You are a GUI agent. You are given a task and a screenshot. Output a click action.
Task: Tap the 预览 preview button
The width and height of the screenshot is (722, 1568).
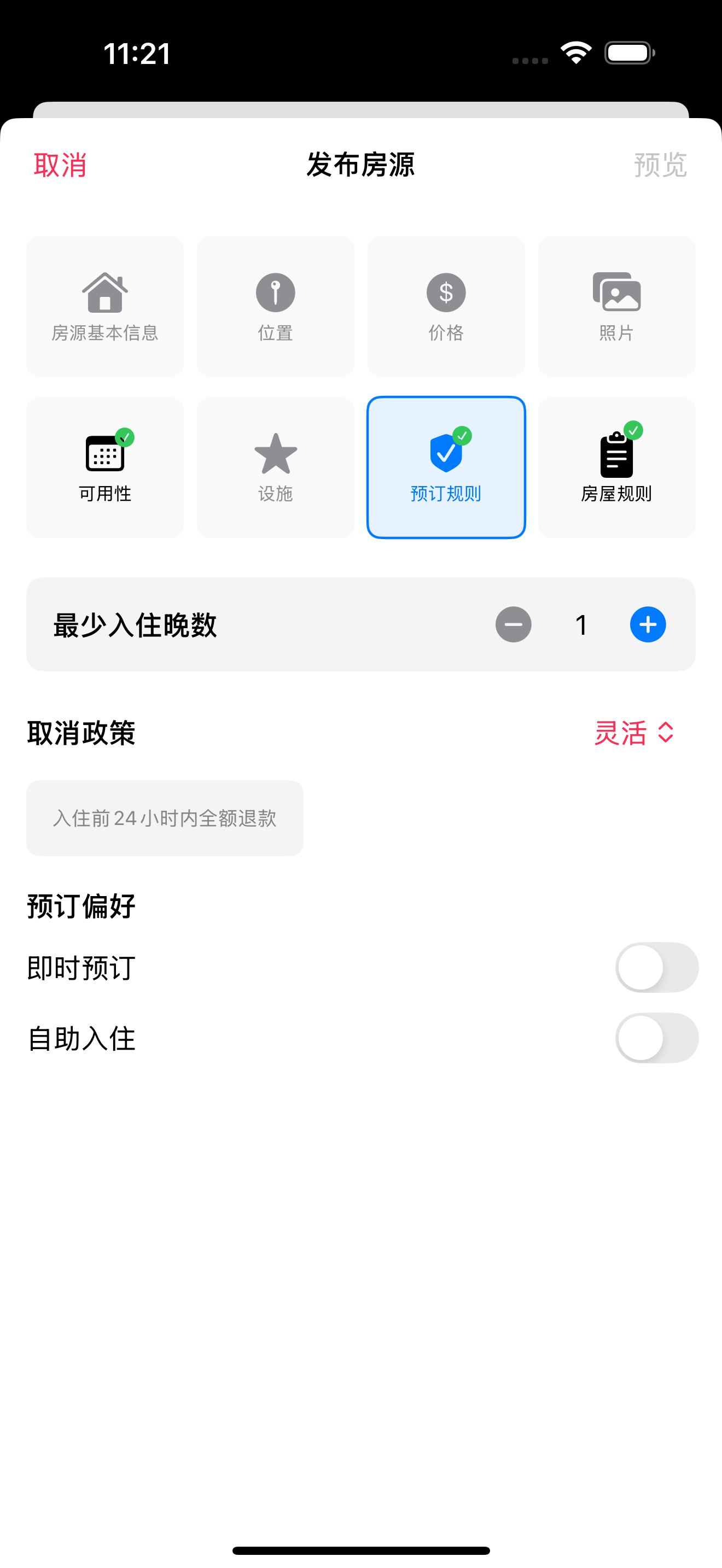pos(660,165)
